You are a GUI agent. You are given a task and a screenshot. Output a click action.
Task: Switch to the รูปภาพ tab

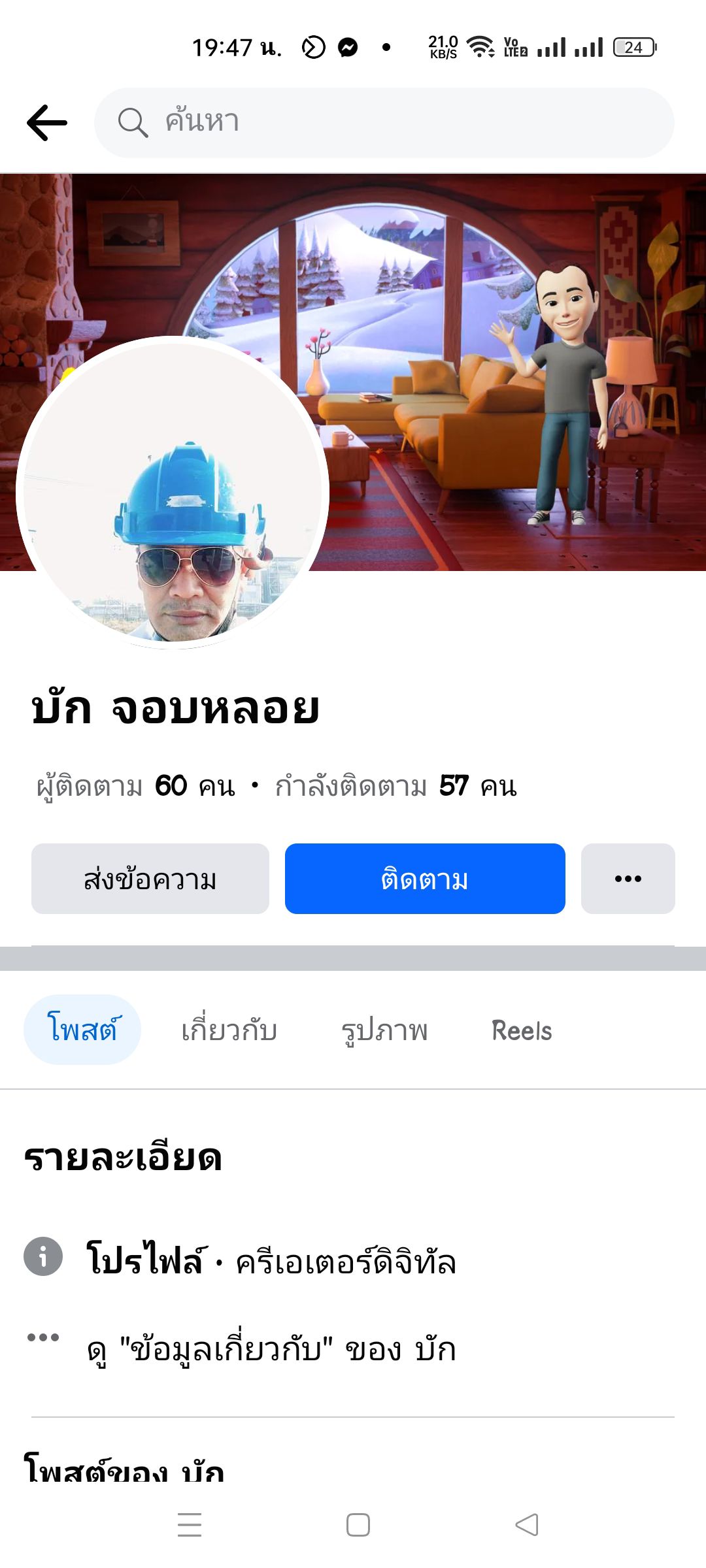point(384,1030)
